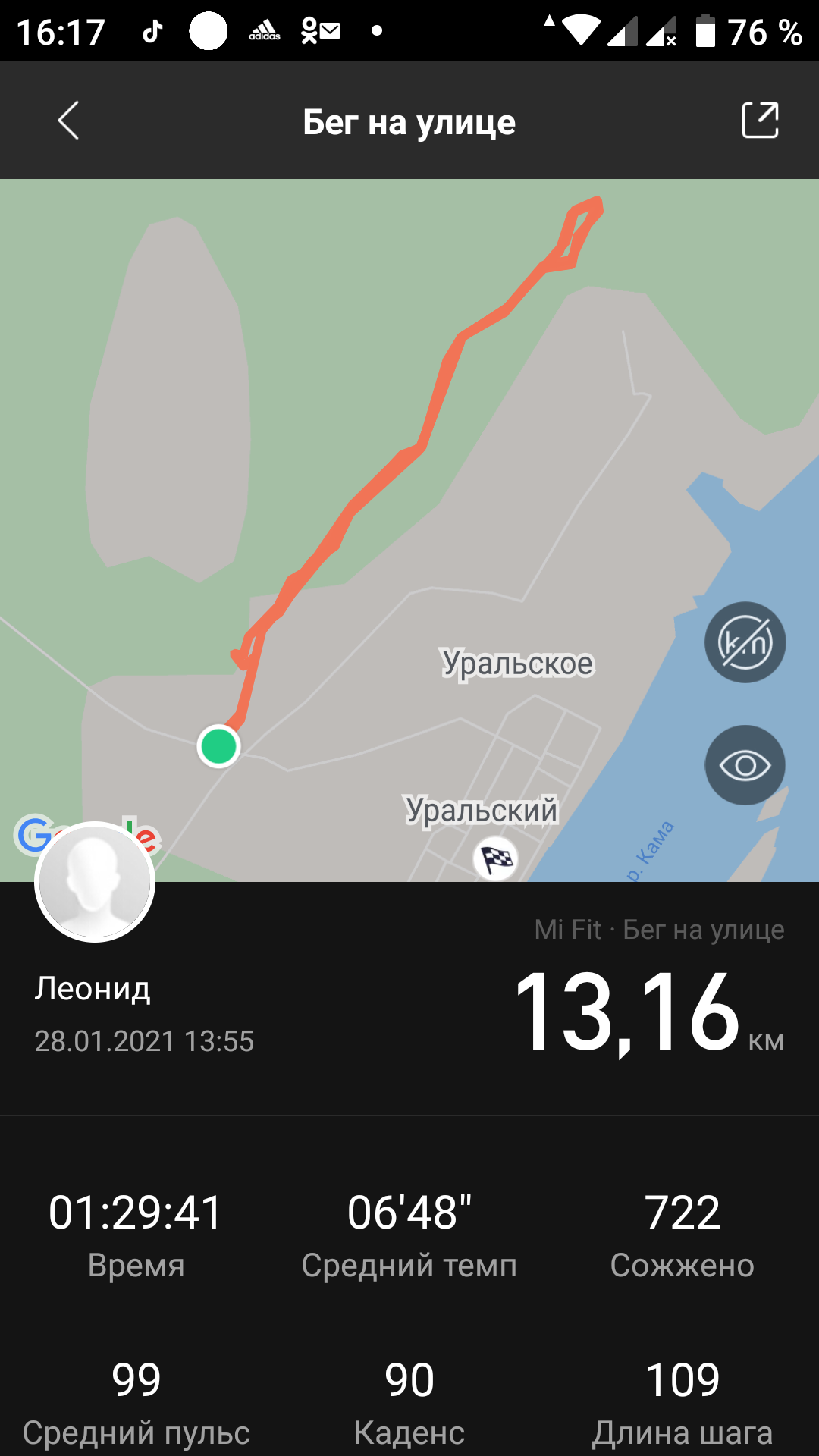Toggle kilometer markers on the map
This screenshot has height=1456, width=819.
pyautogui.click(x=745, y=643)
